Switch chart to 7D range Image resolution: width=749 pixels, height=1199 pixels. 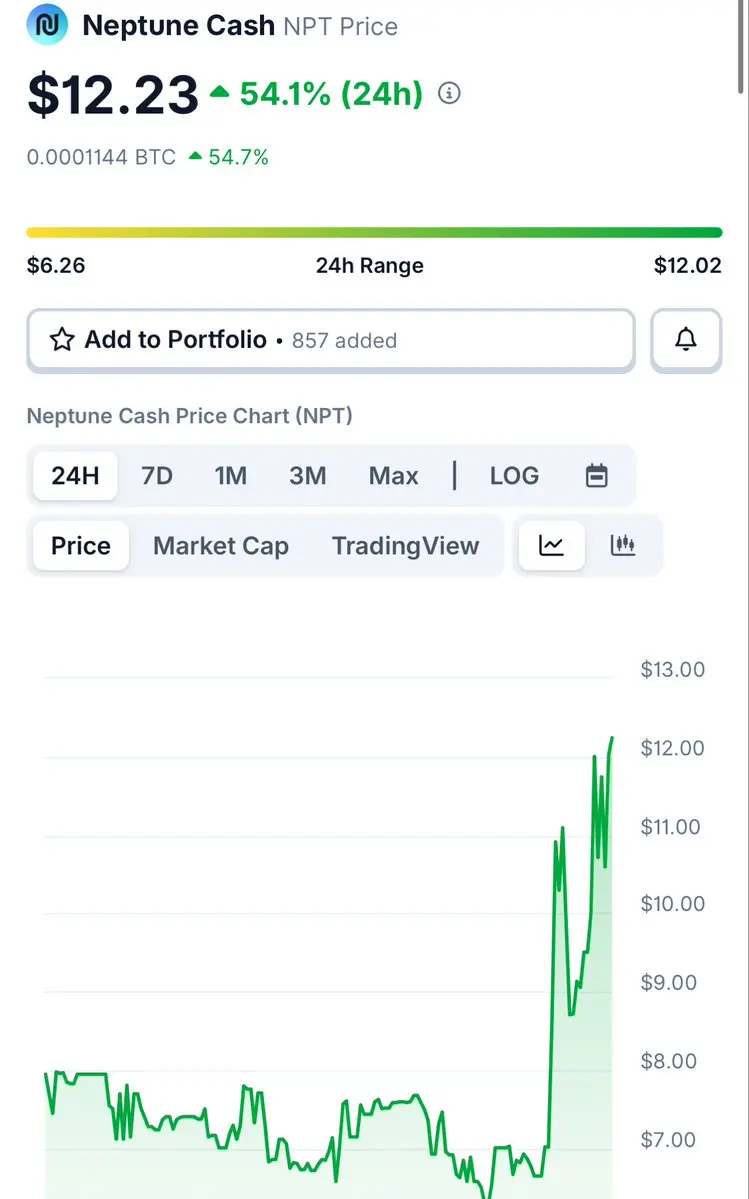157,475
